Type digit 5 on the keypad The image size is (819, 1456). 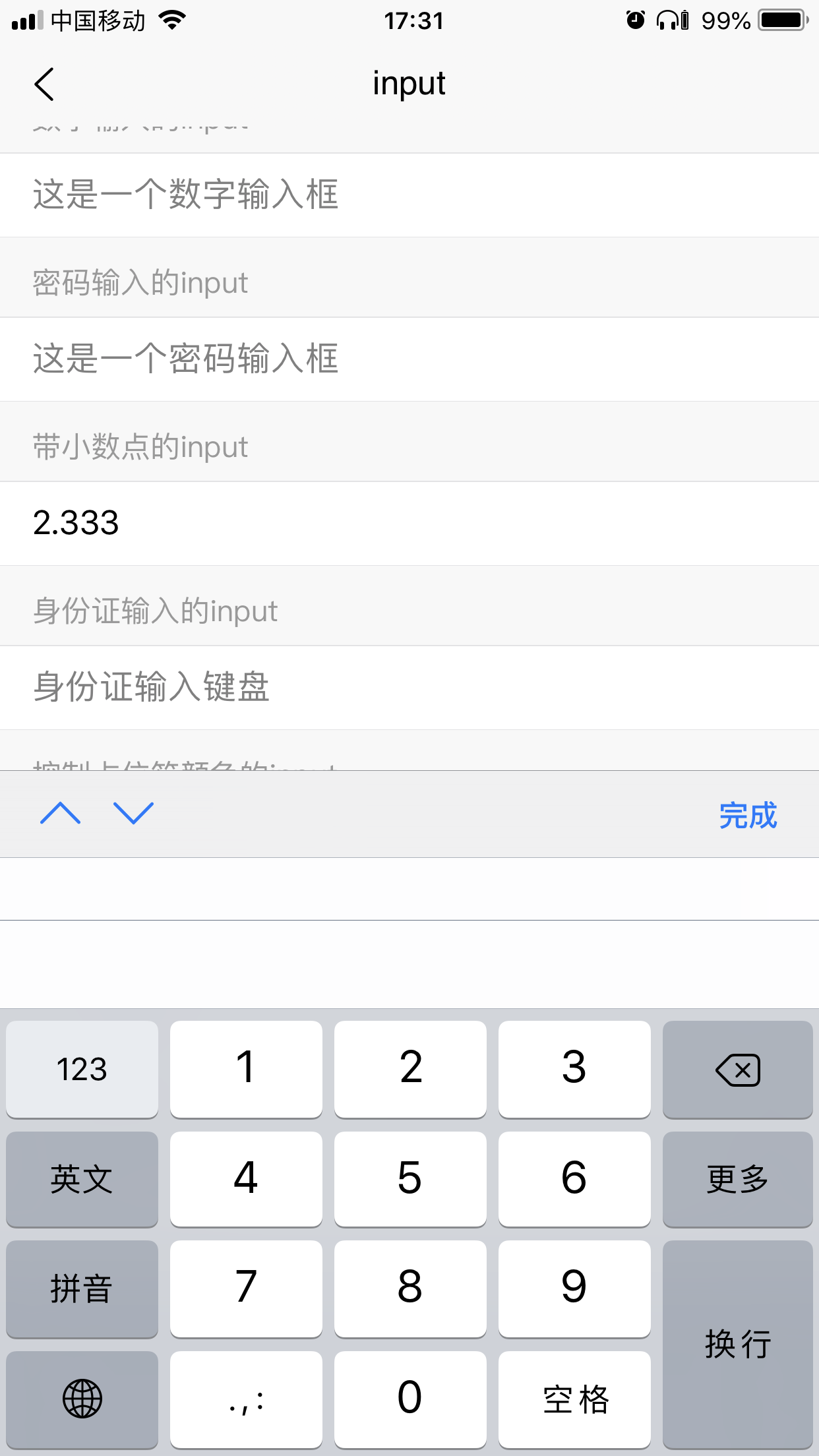(x=410, y=1180)
